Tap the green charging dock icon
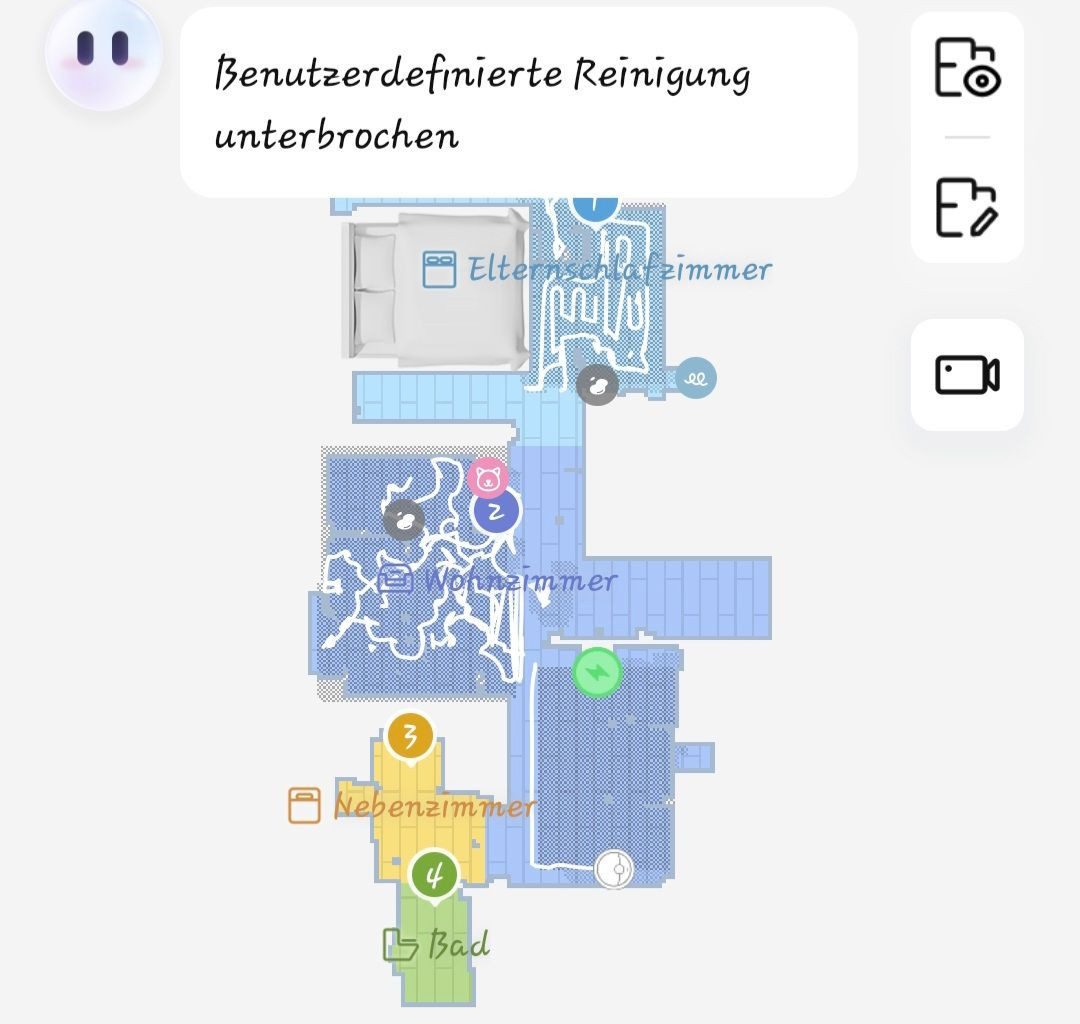This screenshot has height=1024, width=1080. 598,672
